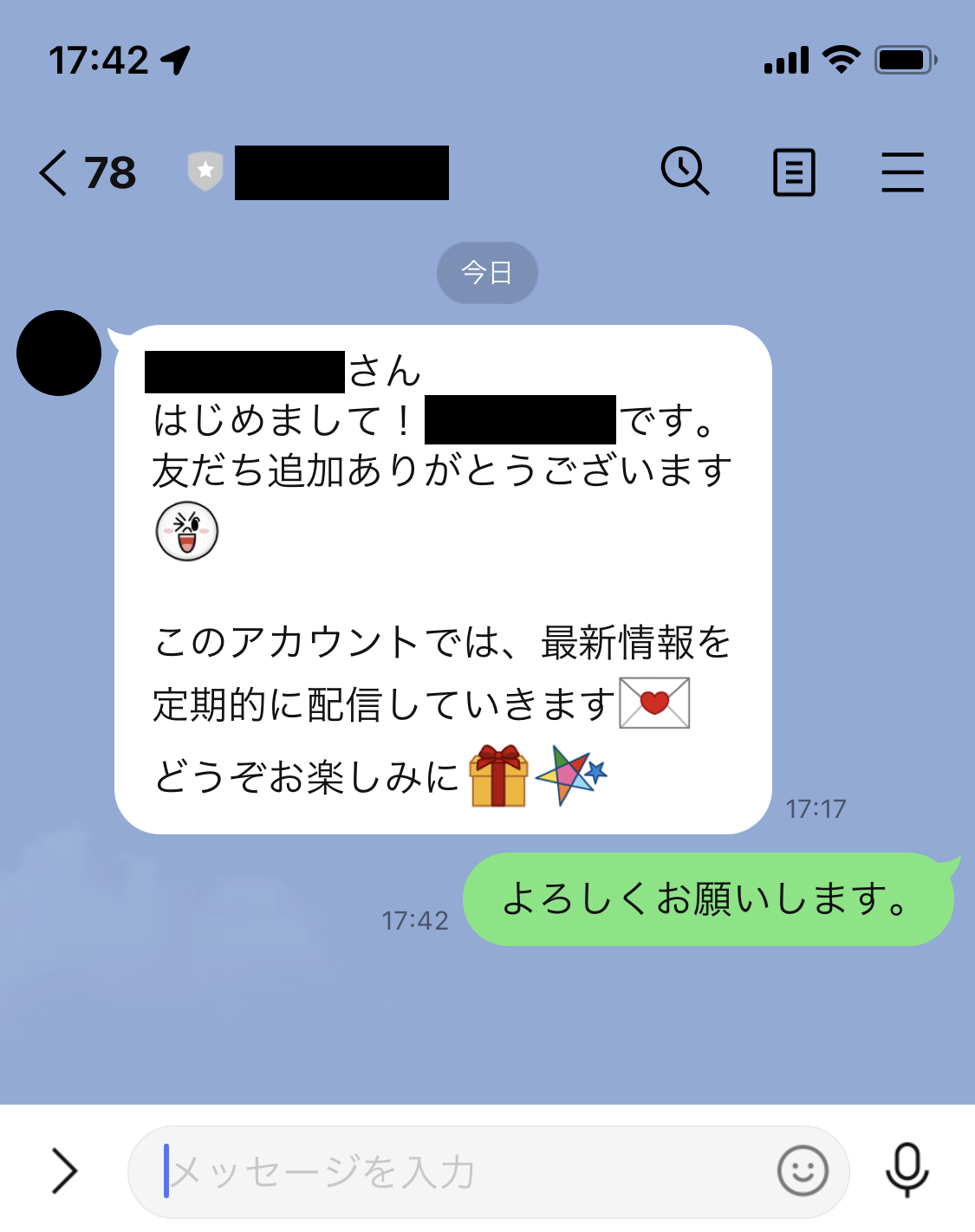Viewport: 975px width, 1232px height.
Task: Open the notes icon
Action: pyautogui.click(x=793, y=172)
